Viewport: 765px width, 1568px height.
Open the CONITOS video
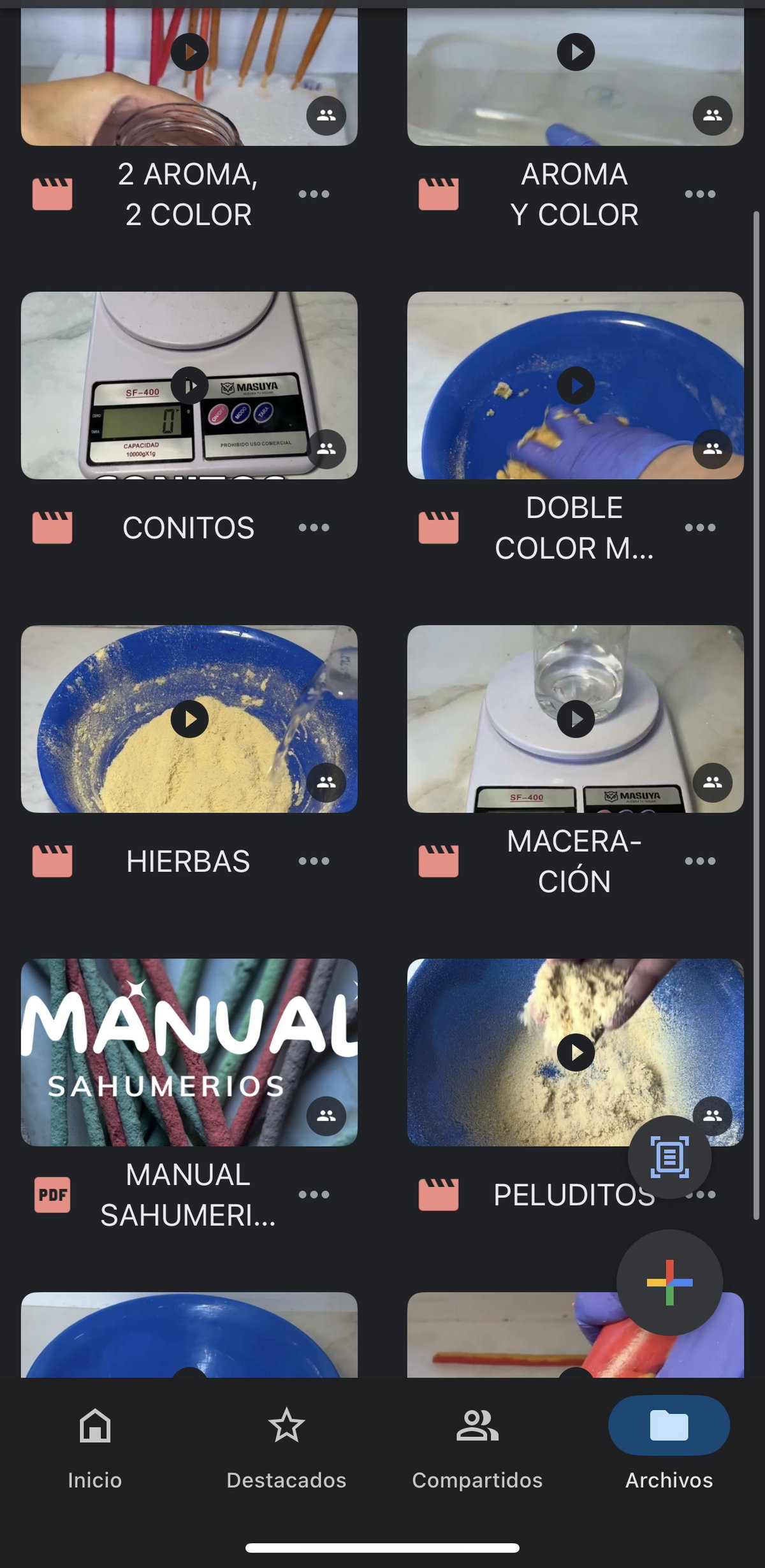click(x=189, y=385)
